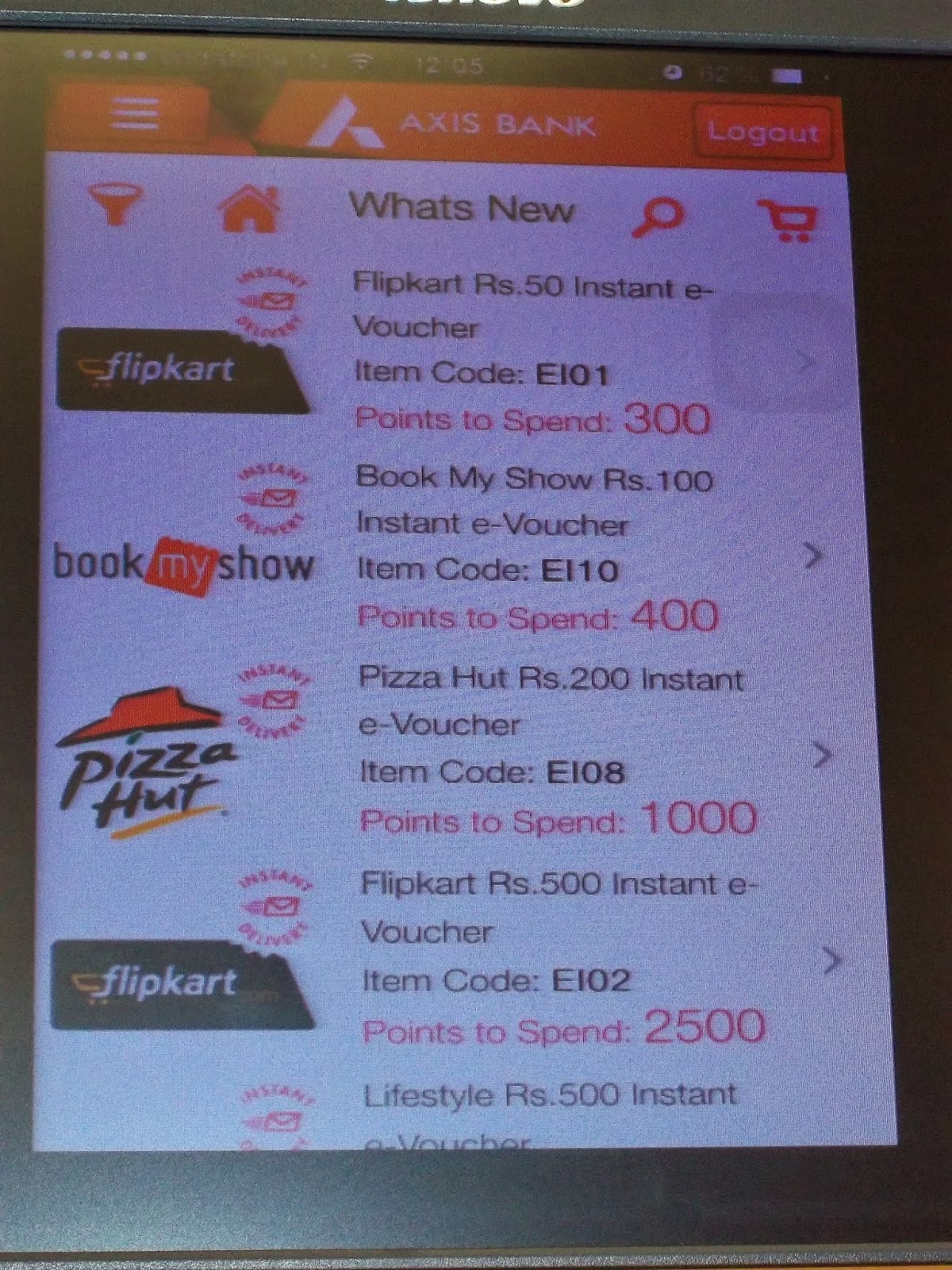Go to the home icon

[x=249, y=208]
